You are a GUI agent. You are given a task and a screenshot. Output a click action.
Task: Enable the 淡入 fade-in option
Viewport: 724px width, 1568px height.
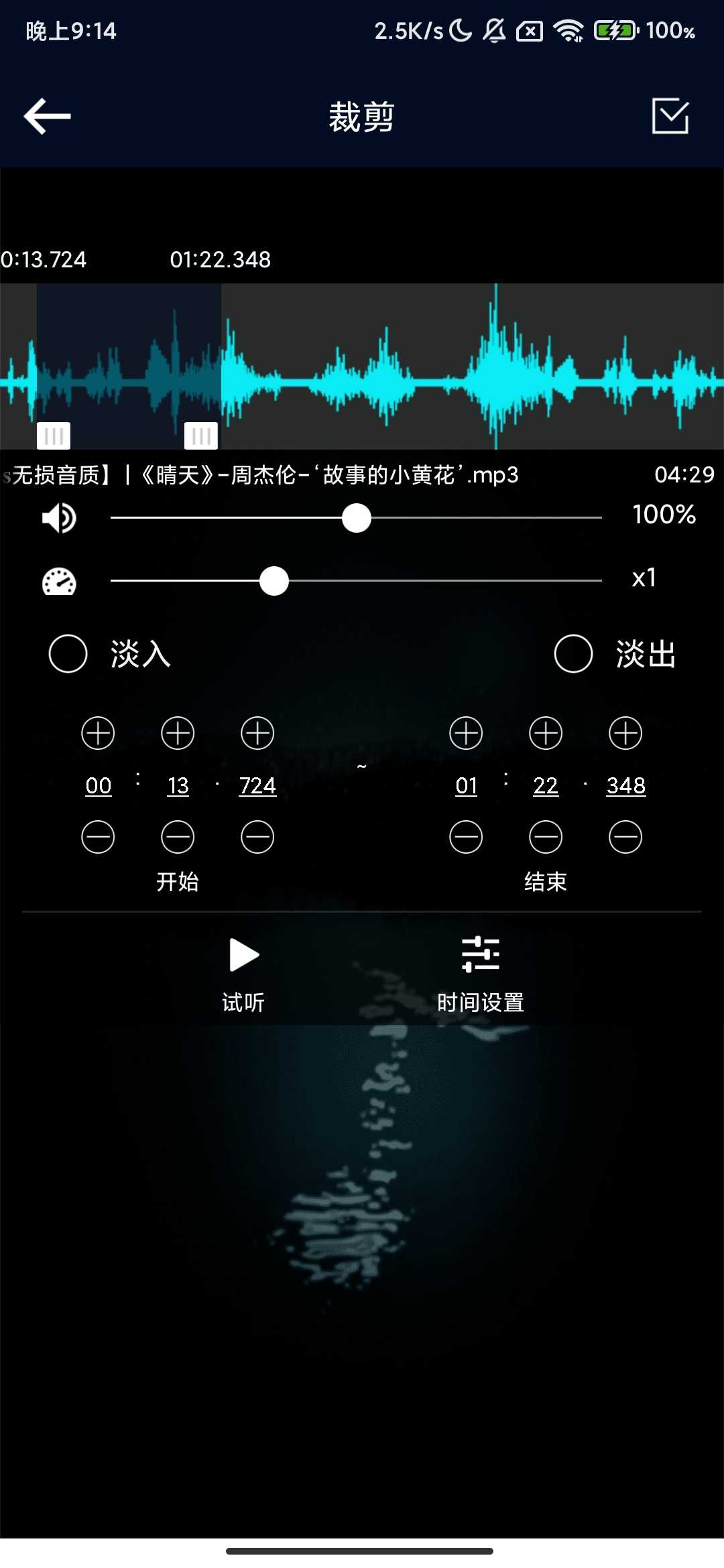click(68, 653)
